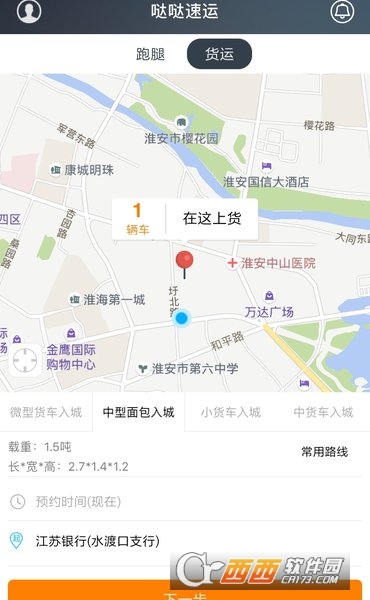This screenshot has width=370, height=600.
Task: Choose 中货车入城 vehicle type
Action: click(x=323, y=412)
